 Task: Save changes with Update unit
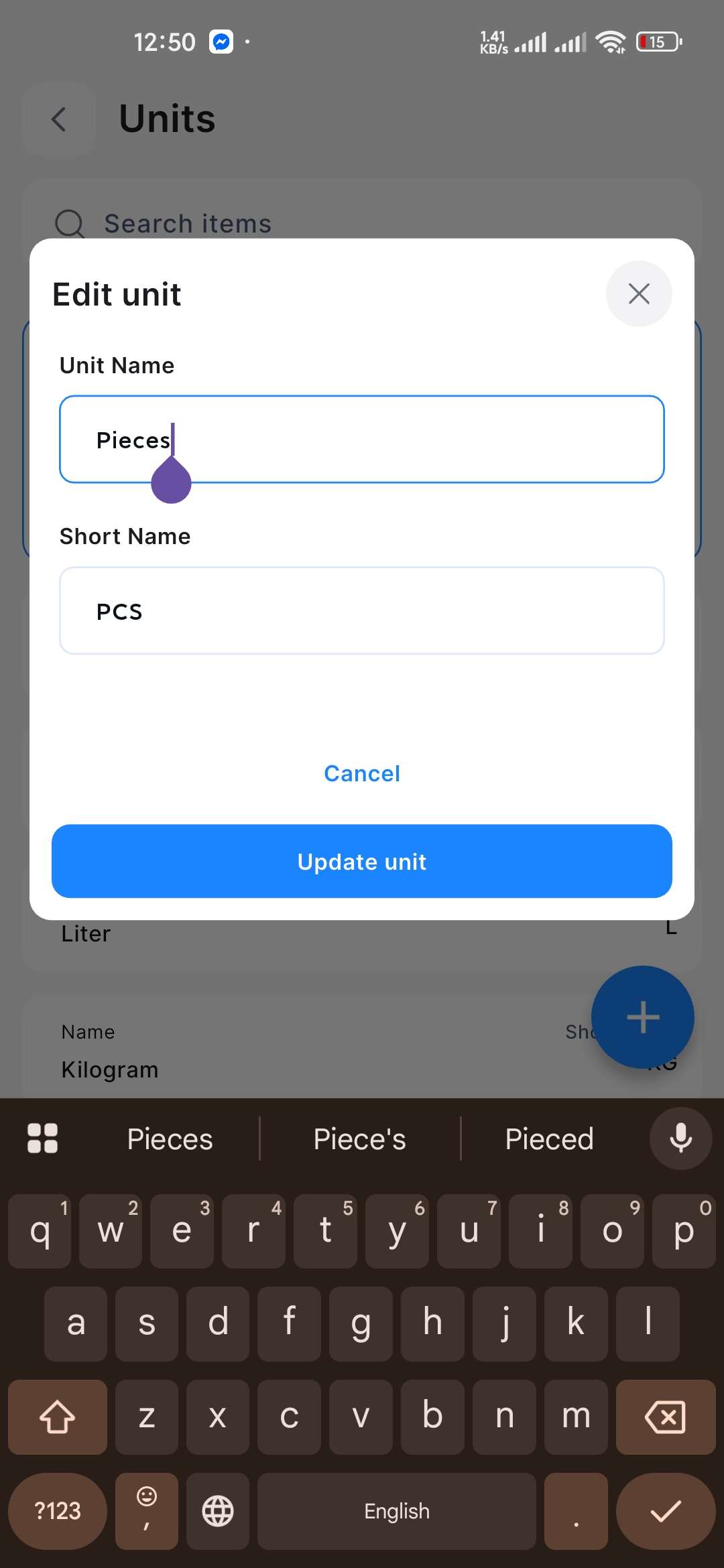362,862
